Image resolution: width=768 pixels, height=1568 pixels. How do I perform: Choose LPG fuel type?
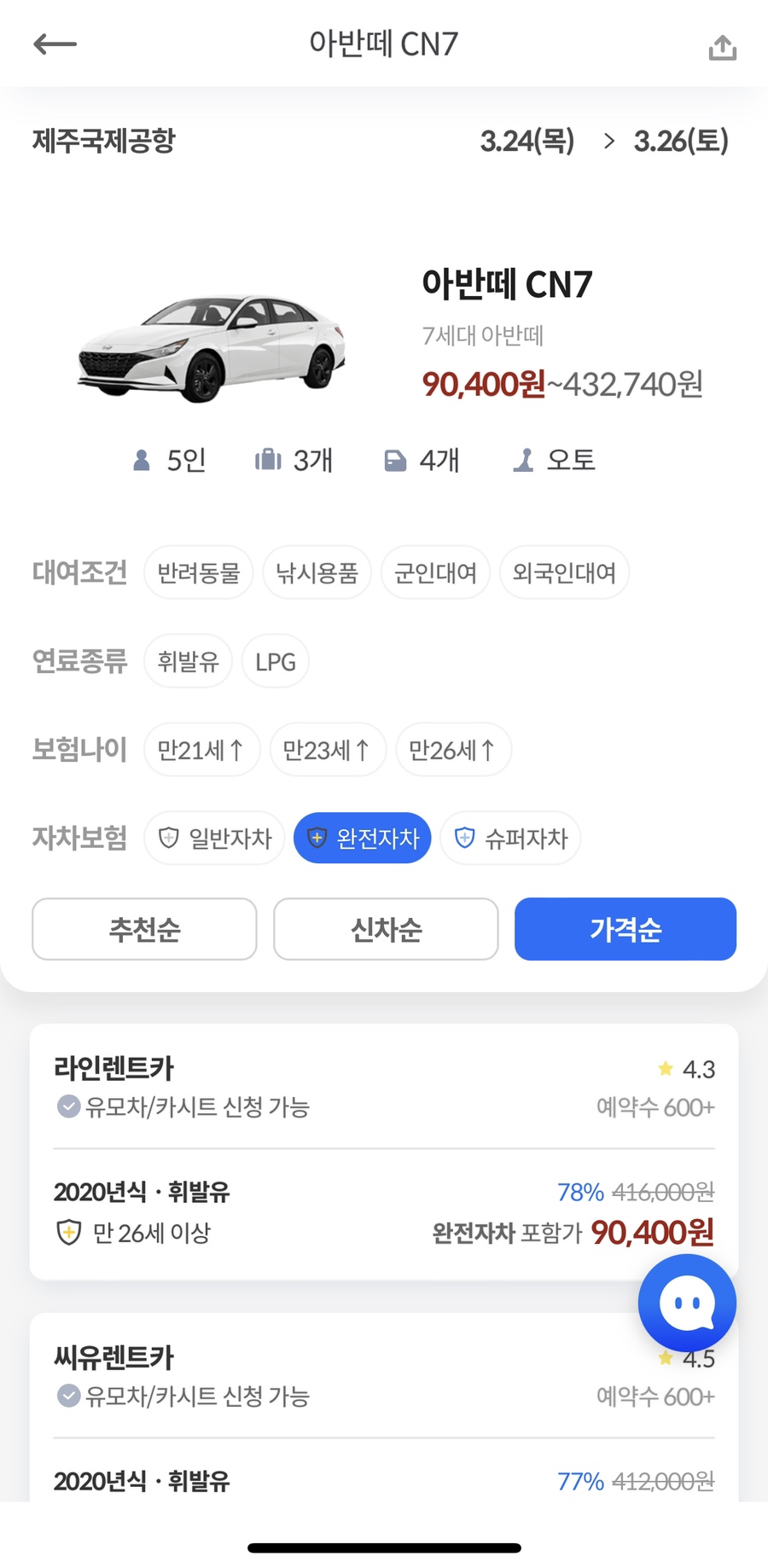pyautogui.click(x=276, y=661)
